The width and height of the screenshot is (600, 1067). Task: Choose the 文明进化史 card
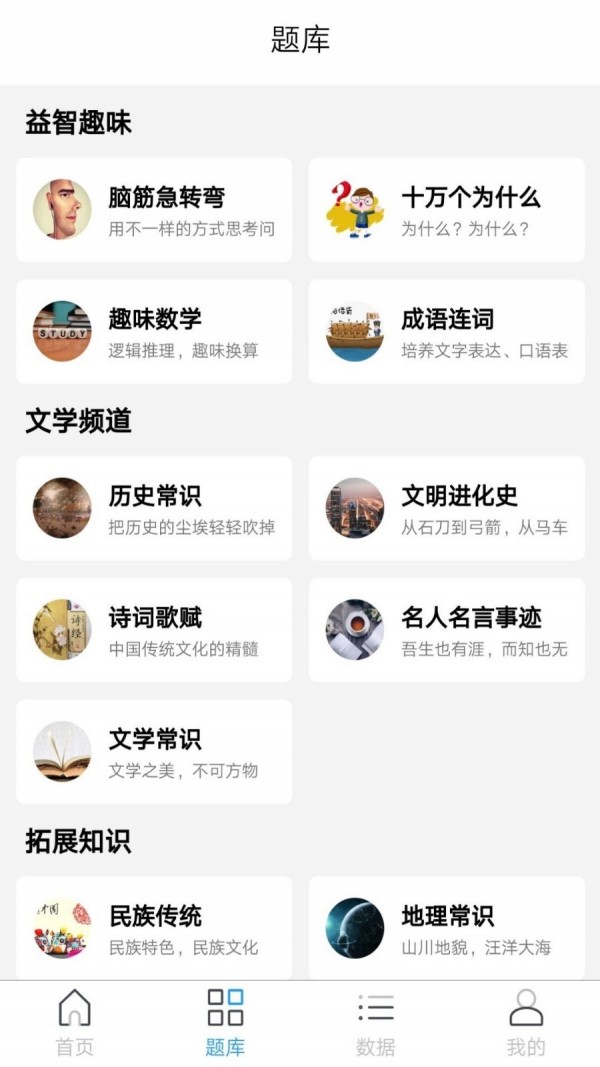[446, 508]
